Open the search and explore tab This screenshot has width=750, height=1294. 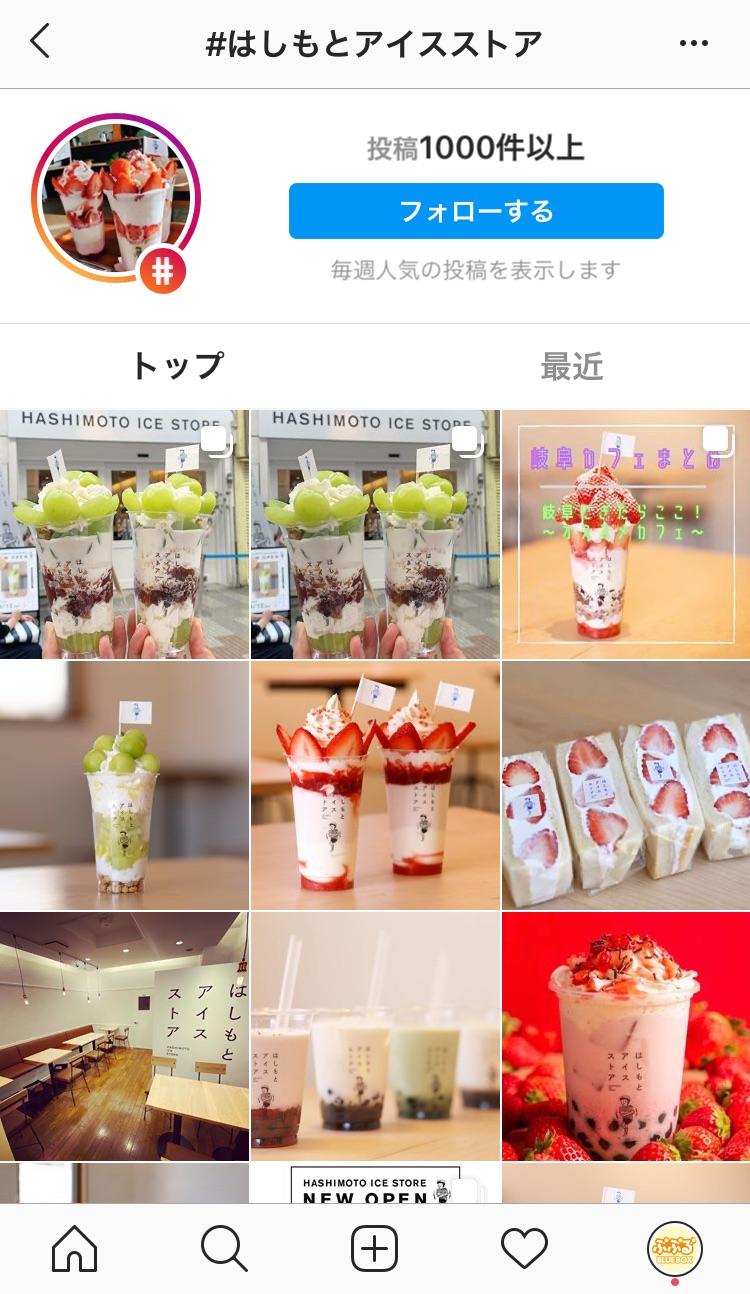coord(224,1248)
